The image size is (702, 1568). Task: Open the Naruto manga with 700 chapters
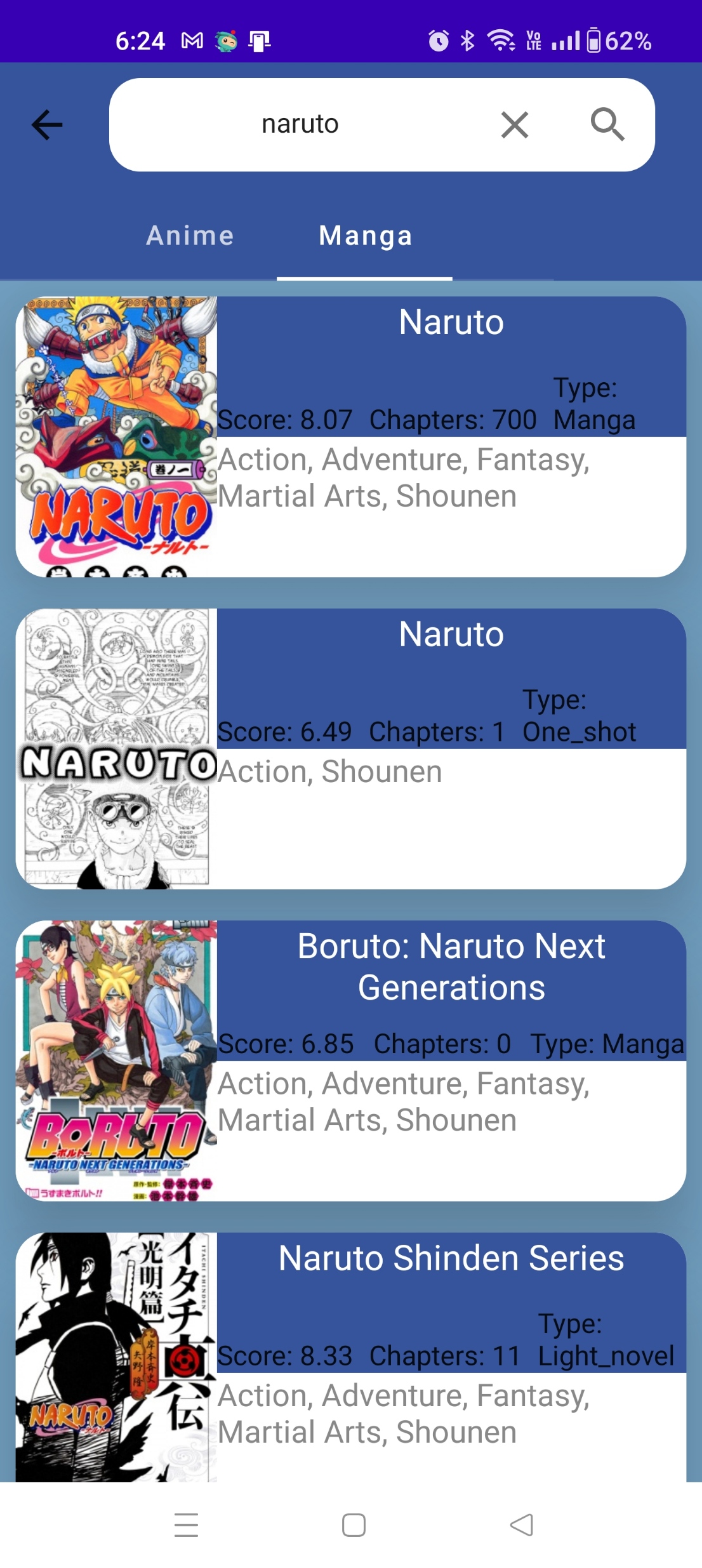pyautogui.click(x=350, y=437)
